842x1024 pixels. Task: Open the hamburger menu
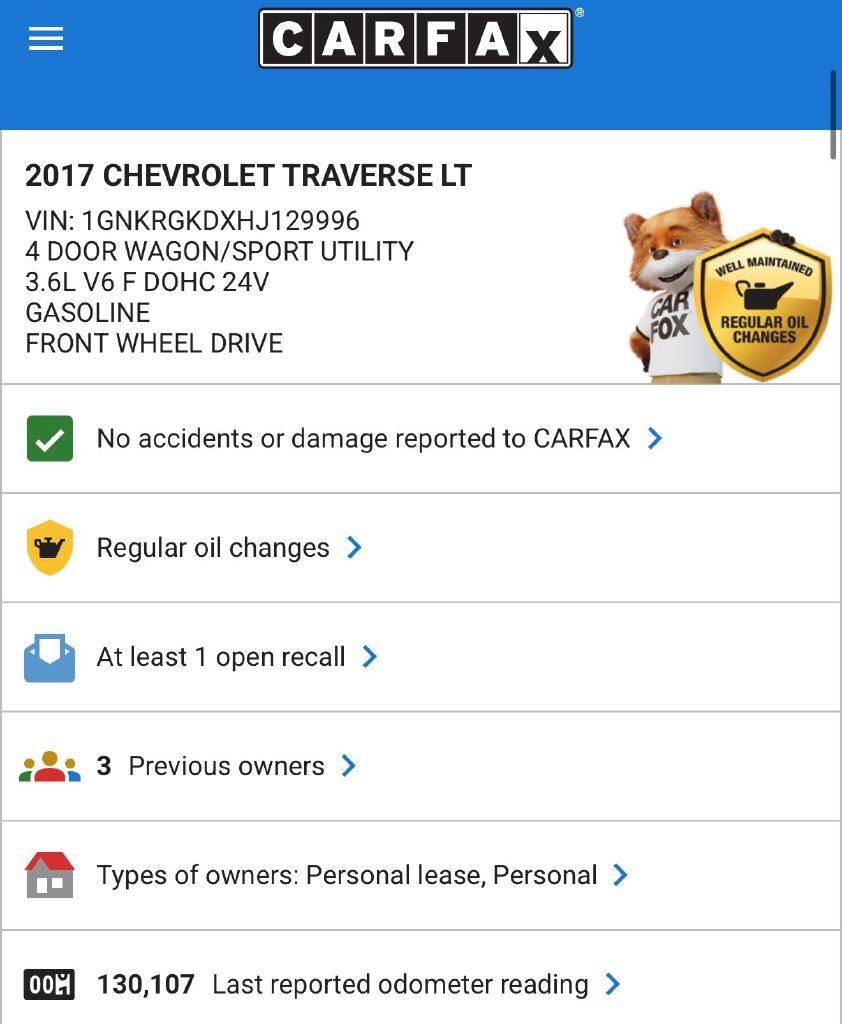point(46,38)
